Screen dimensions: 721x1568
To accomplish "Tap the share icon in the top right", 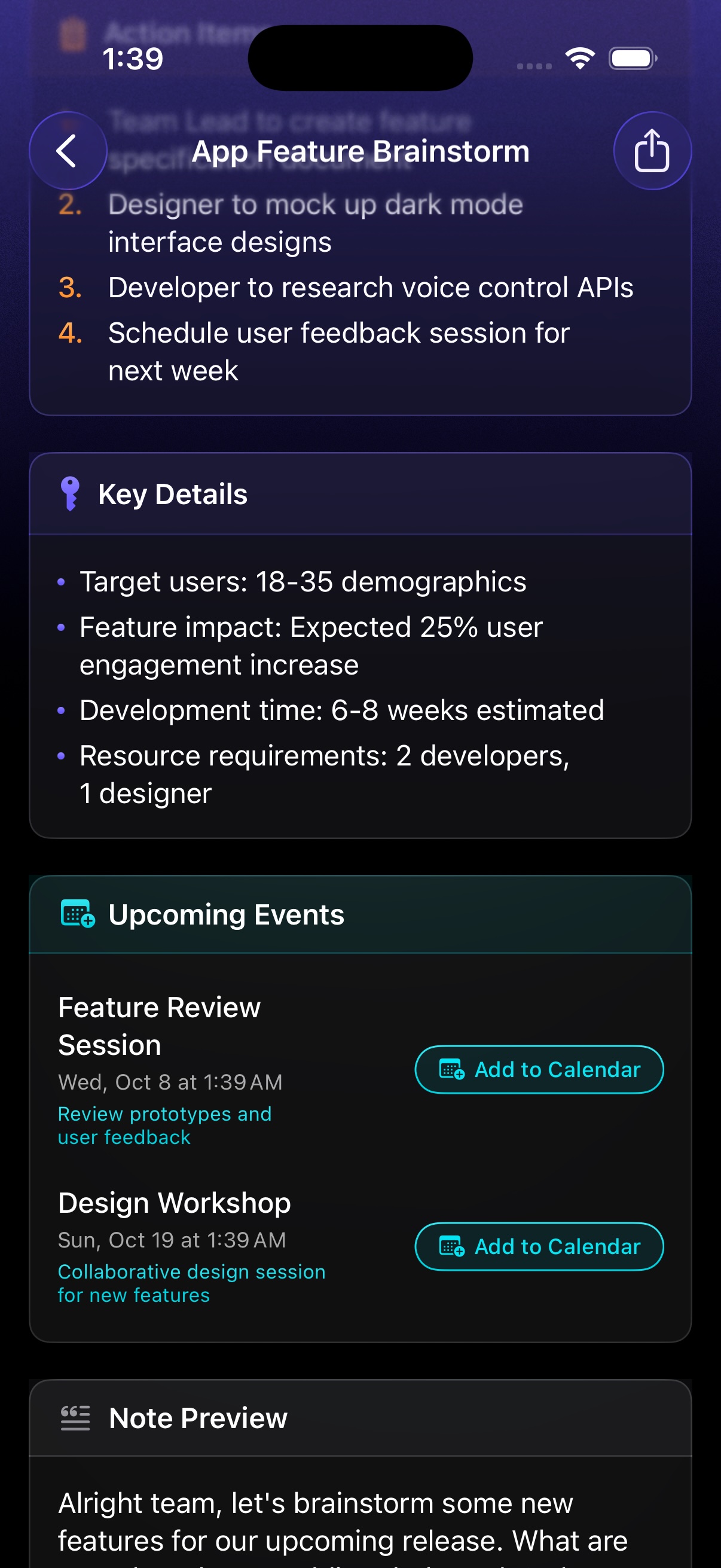I will [x=652, y=151].
